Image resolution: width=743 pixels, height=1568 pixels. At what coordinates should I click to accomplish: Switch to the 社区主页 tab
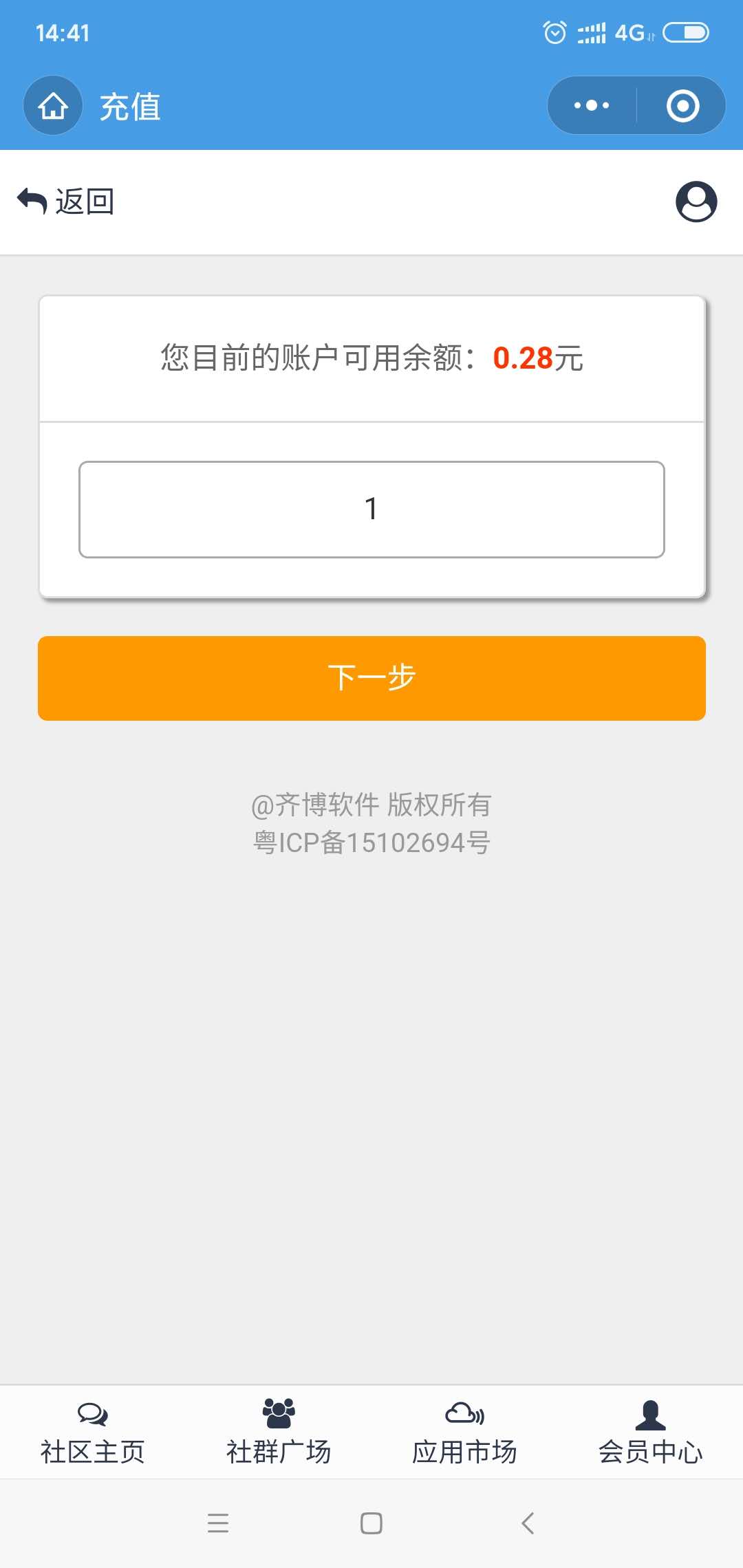tap(93, 1433)
